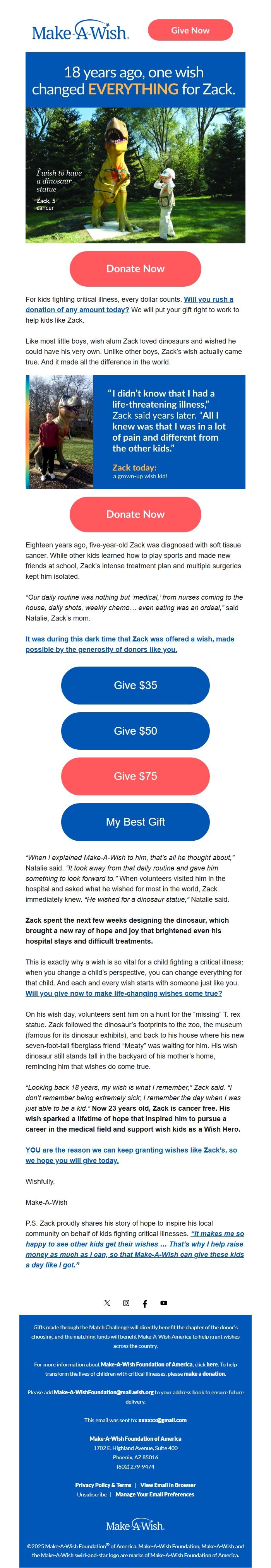Open the X social icon
Viewport: 271px width, 1568px height.
coord(107,1303)
